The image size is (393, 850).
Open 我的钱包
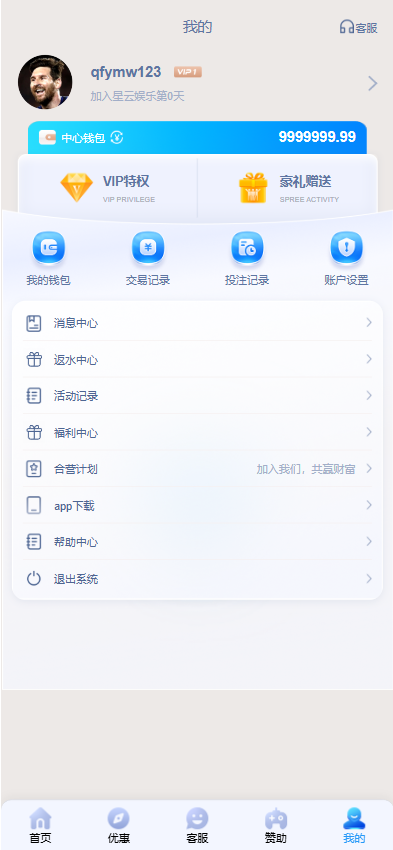(49, 259)
